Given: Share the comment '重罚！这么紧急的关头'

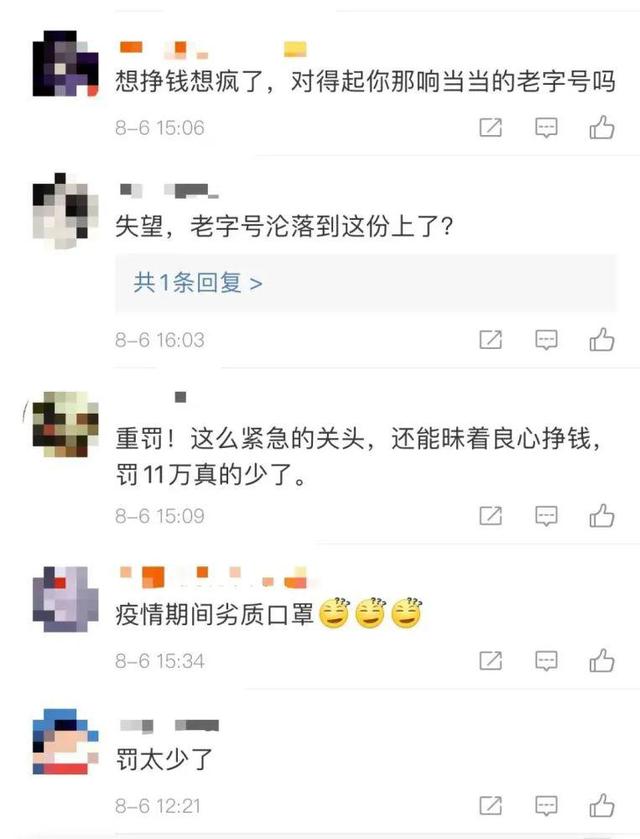Looking at the screenshot, I should point(490,516).
